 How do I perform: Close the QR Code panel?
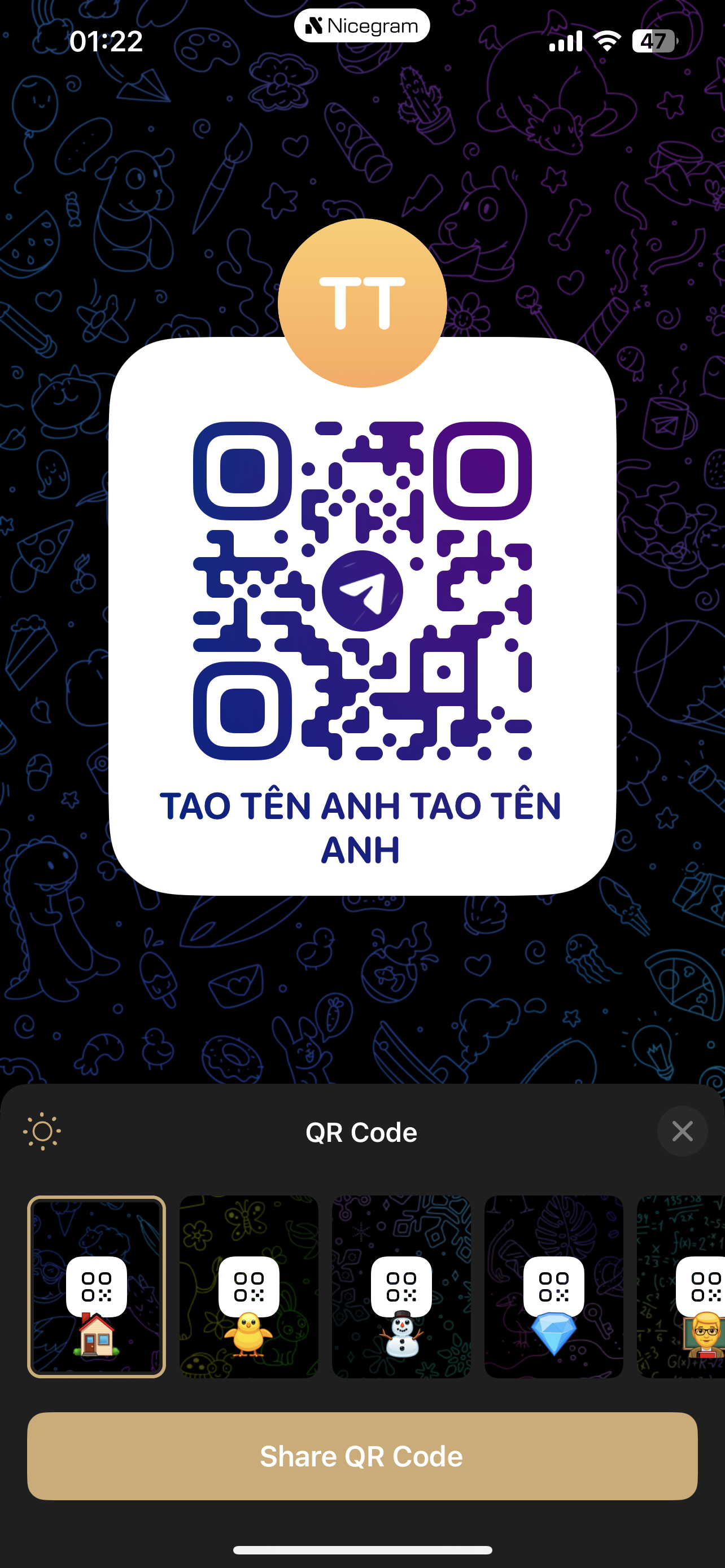coord(682,1132)
